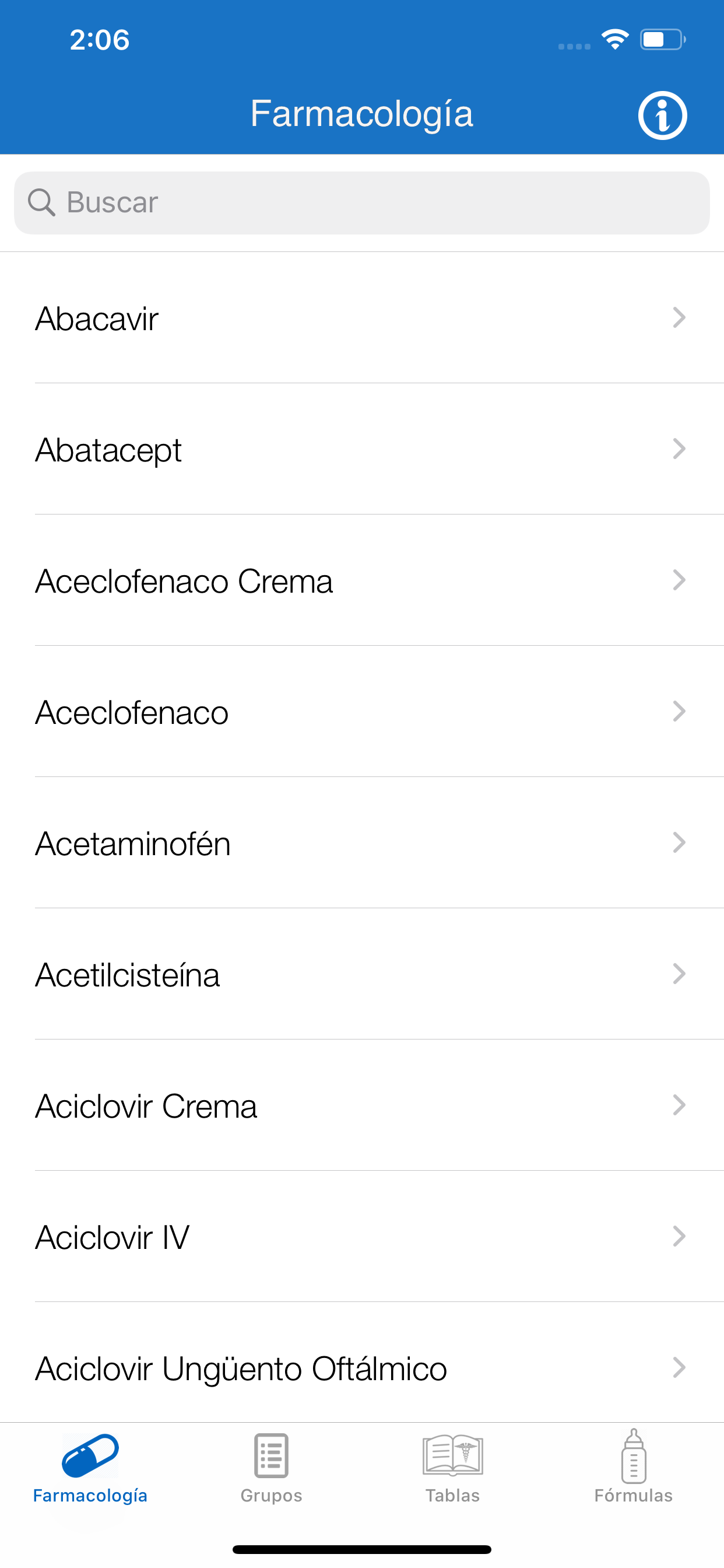Screen dimensions: 724x1568
Task: Open the Acetilcisteína entry
Action: pos(362,974)
